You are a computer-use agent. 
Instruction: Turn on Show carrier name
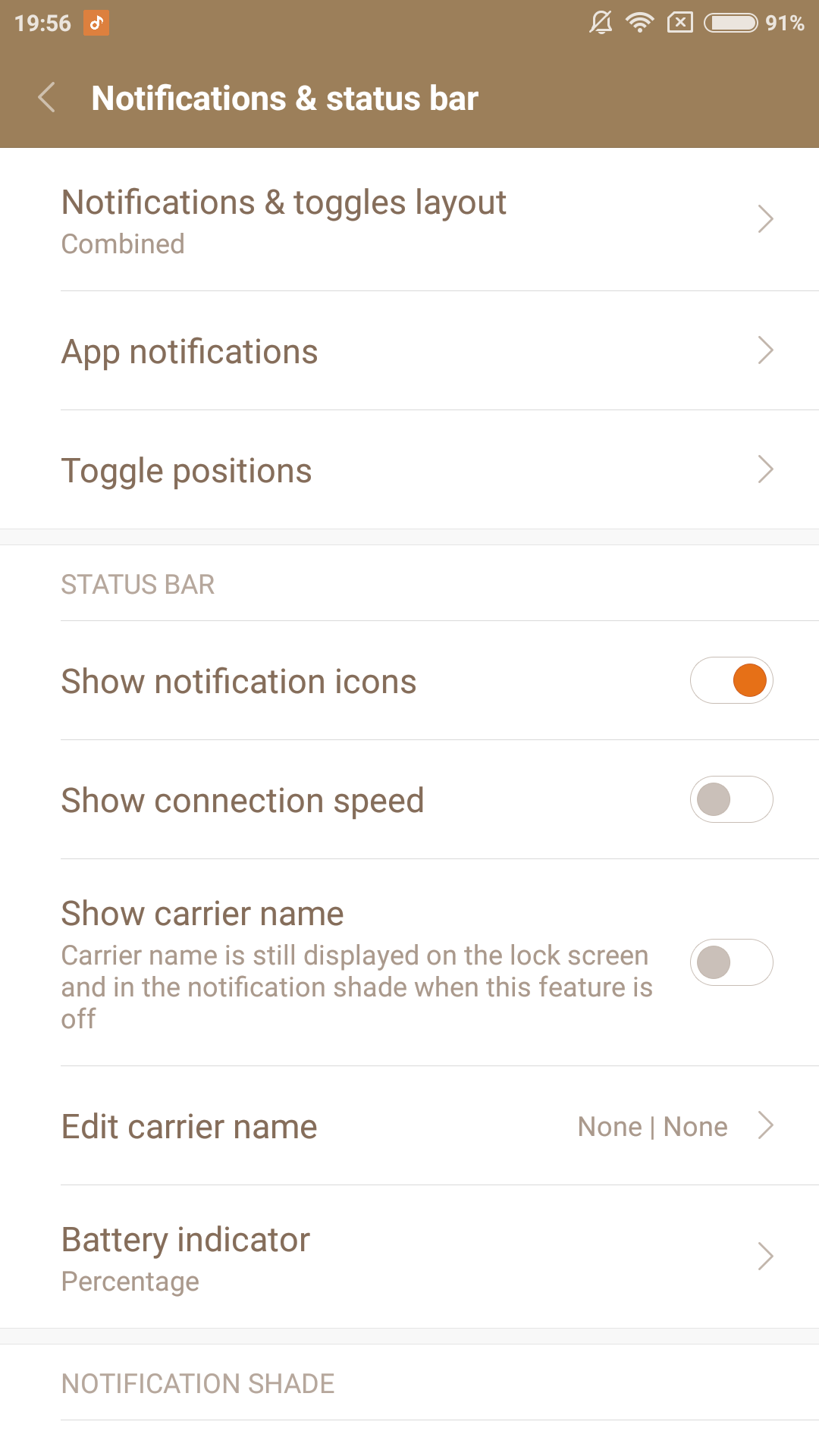731,962
